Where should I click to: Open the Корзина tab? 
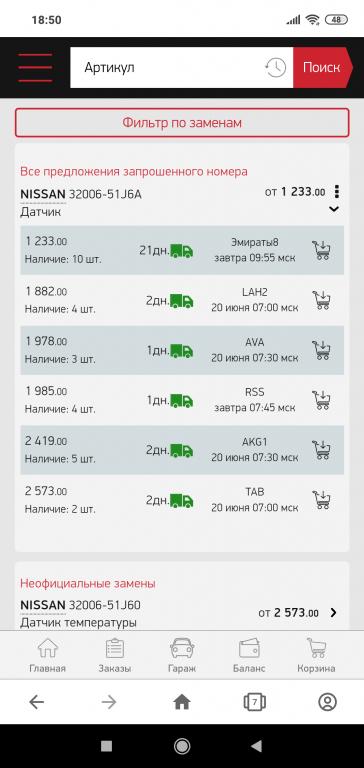pos(316,655)
